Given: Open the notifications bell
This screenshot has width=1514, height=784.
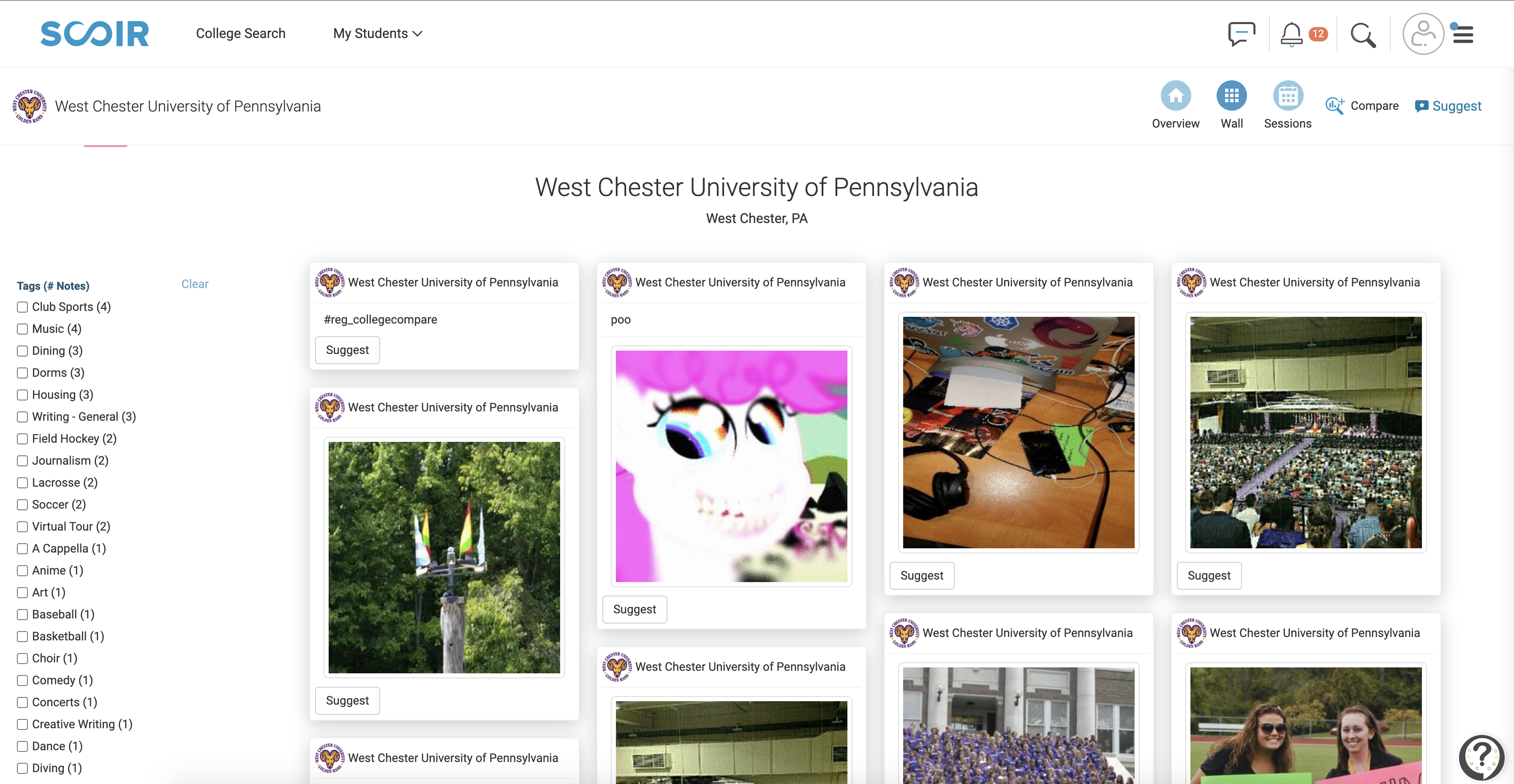Looking at the screenshot, I should [x=1291, y=34].
